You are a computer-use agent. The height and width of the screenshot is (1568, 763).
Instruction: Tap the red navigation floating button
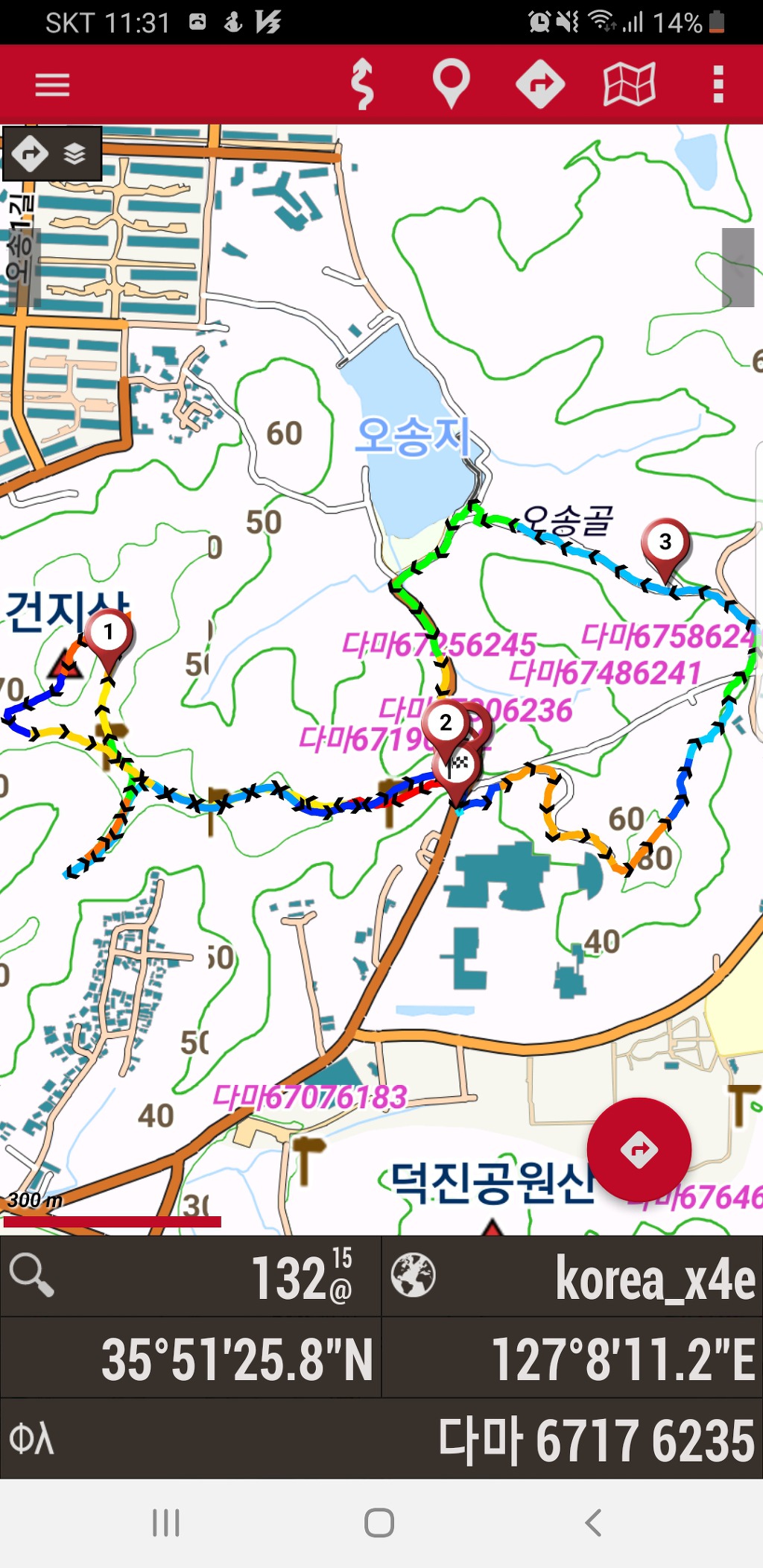(x=639, y=1149)
